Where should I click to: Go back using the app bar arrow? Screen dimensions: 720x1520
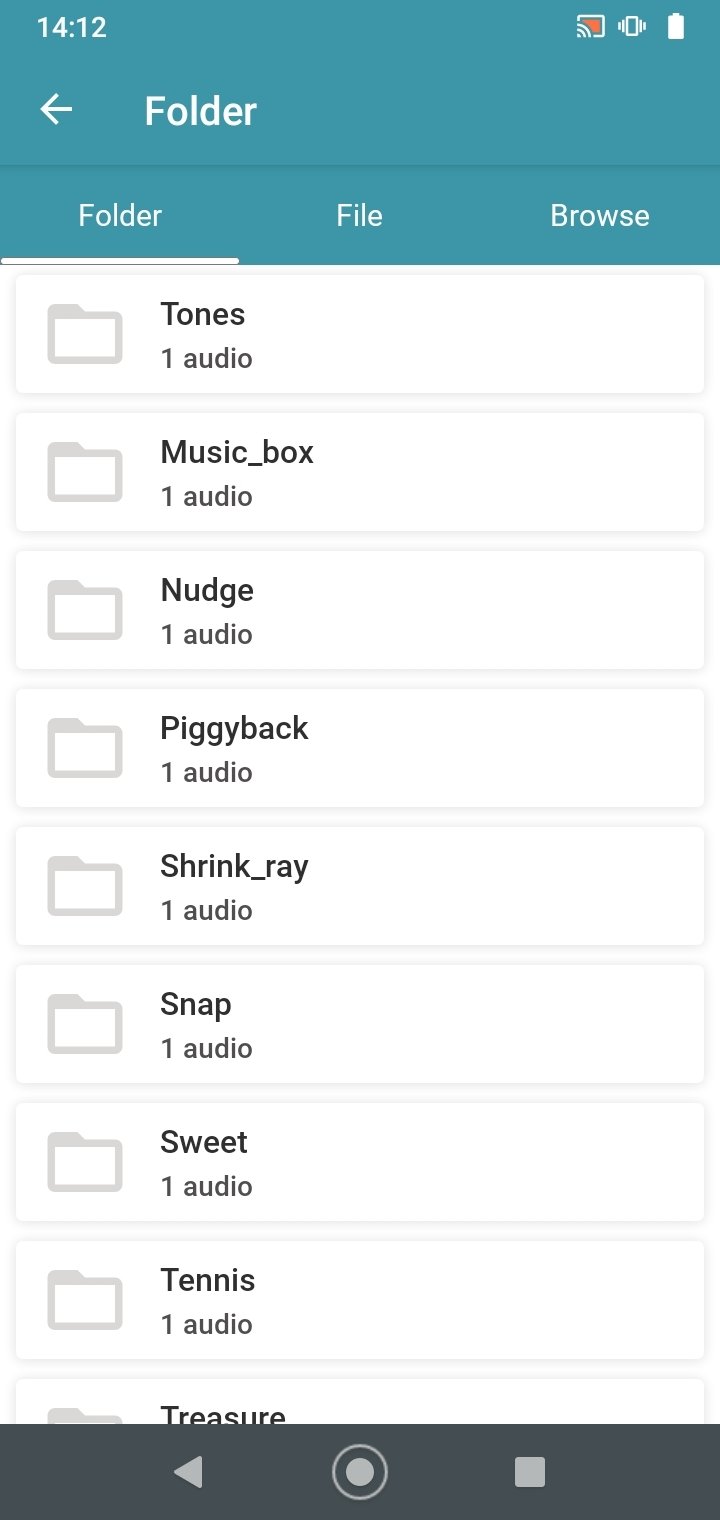tap(56, 110)
